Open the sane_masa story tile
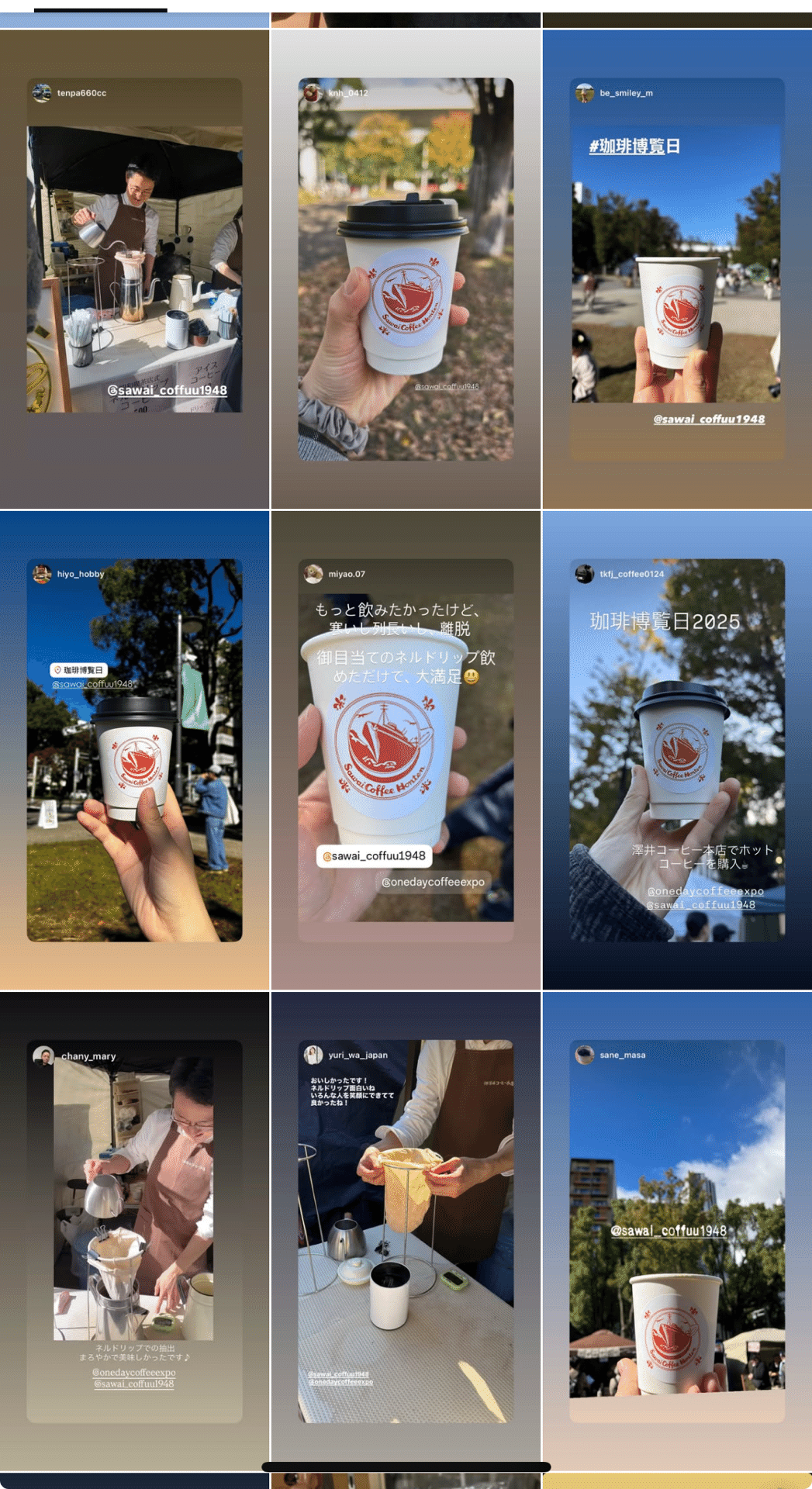This screenshot has width=812, height=1489. tap(677, 1230)
